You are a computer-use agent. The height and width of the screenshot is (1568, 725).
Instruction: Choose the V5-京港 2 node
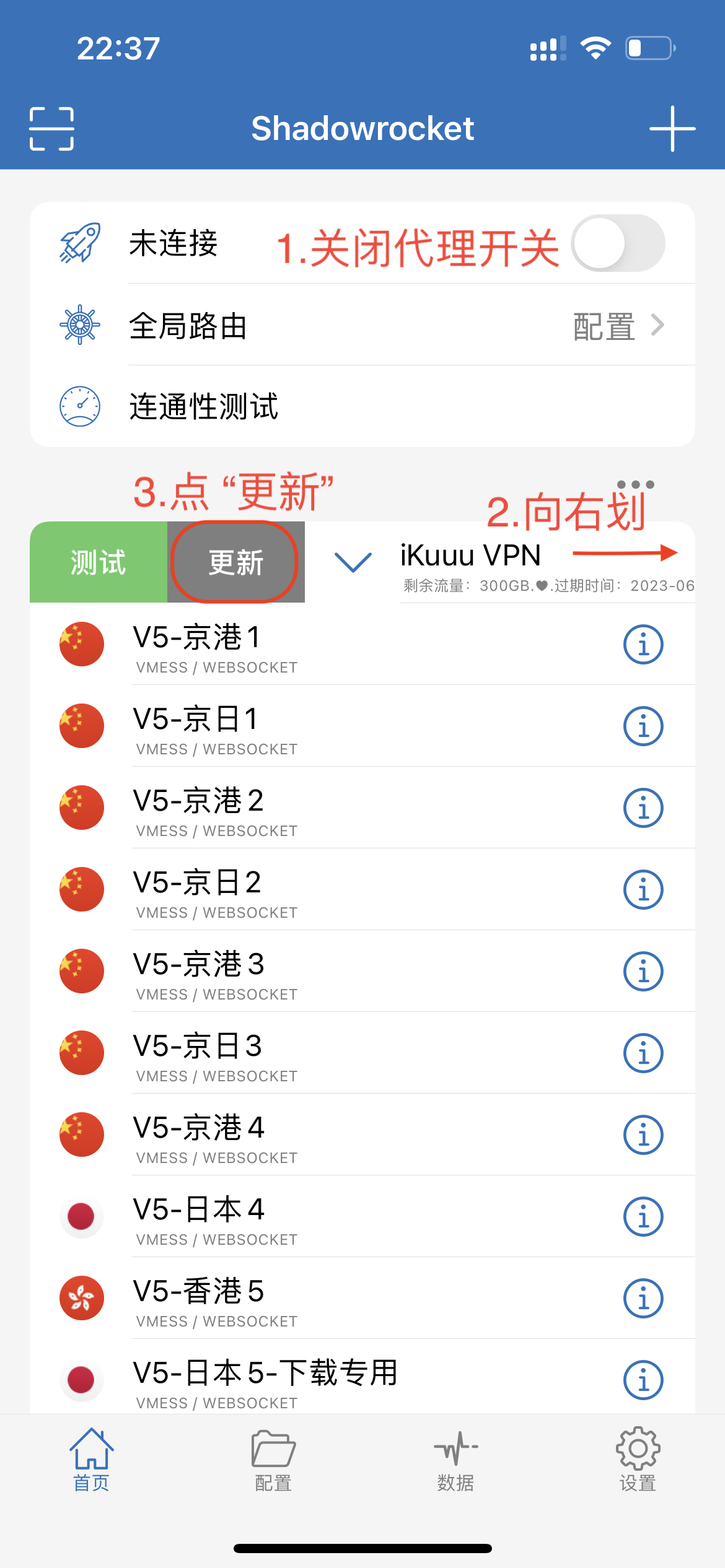[x=310, y=808]
